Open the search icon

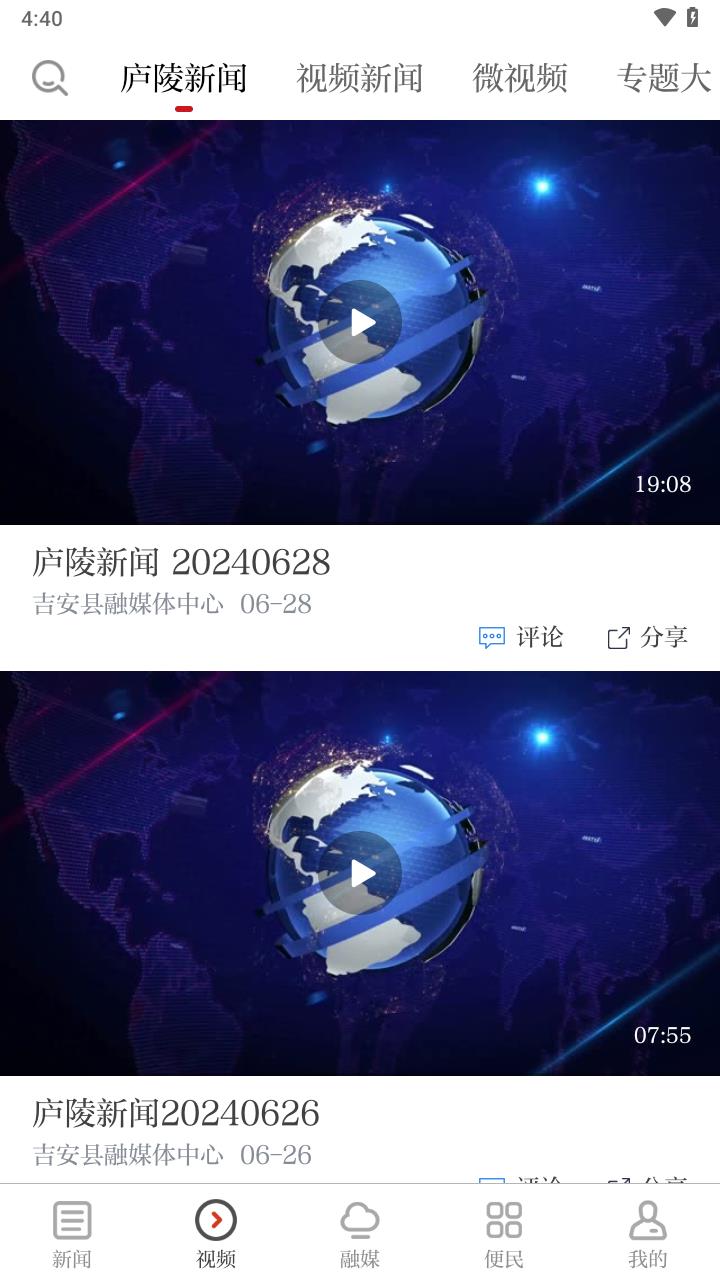[49, 78]
